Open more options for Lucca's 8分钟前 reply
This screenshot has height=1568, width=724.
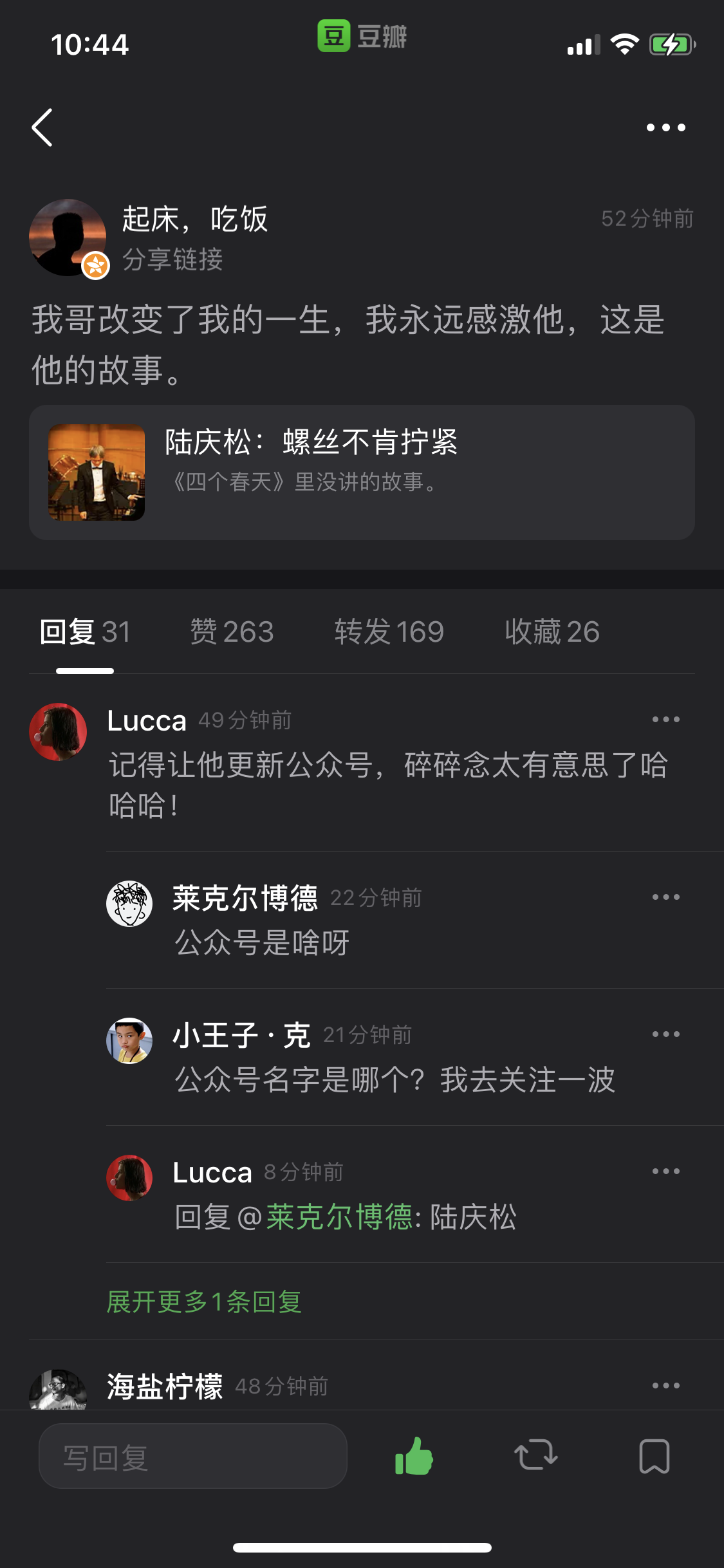click(665, 1171)
